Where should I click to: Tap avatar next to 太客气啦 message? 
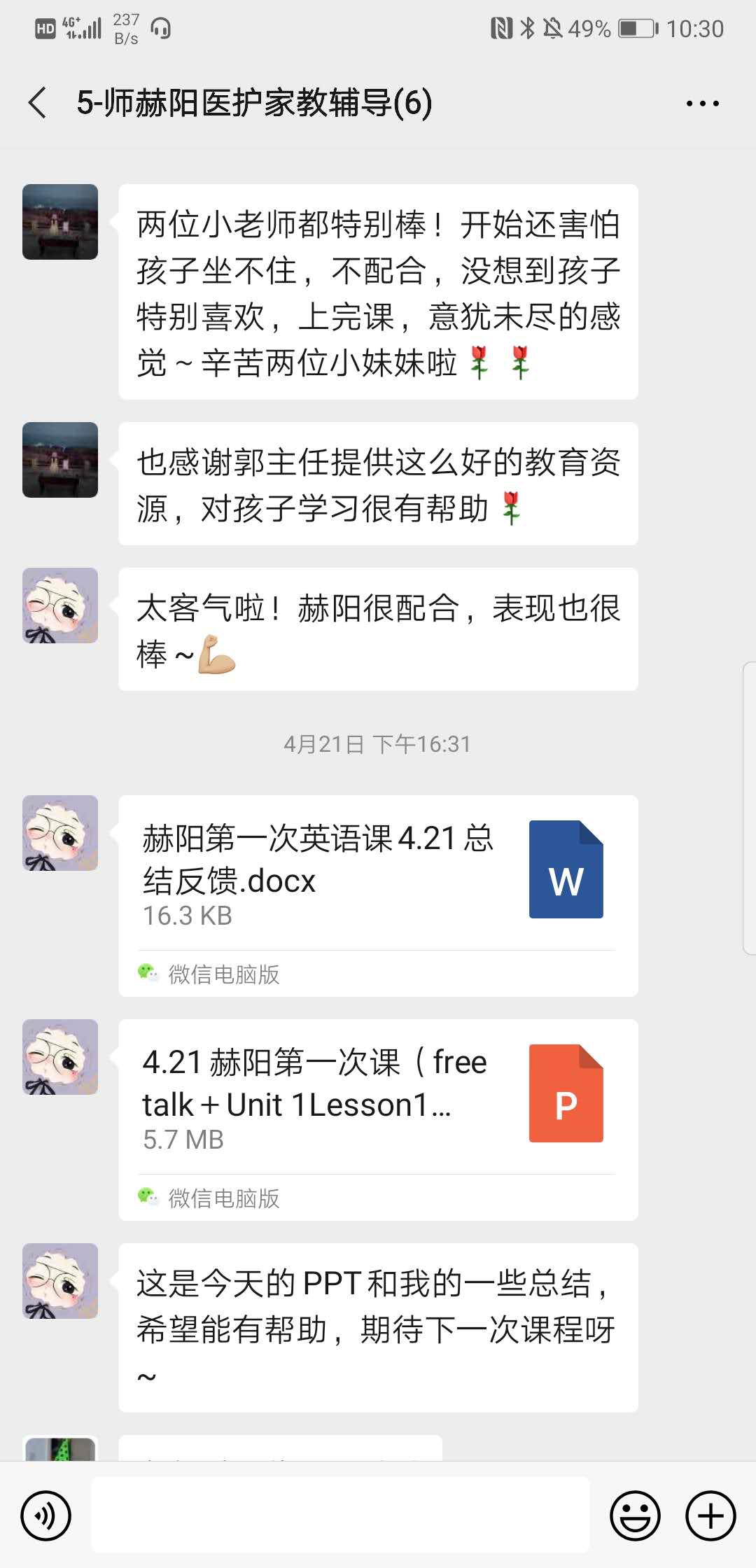(x=60, y=605)
